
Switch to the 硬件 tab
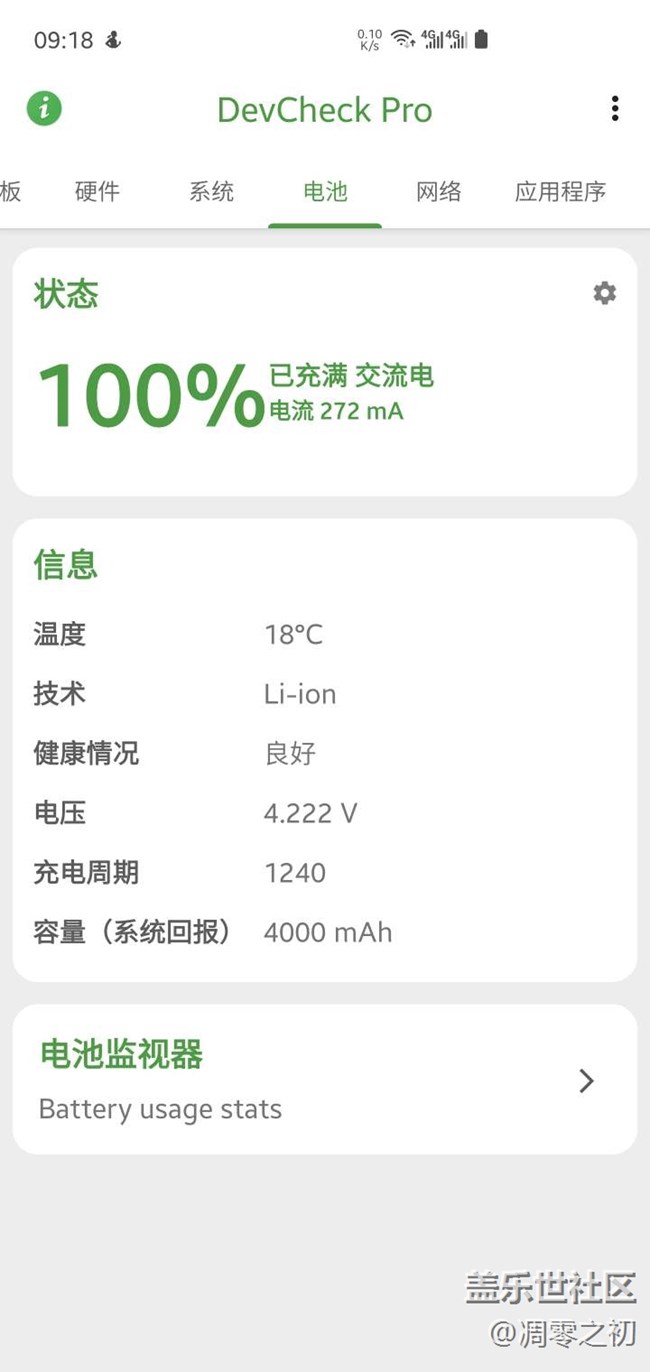97,191
